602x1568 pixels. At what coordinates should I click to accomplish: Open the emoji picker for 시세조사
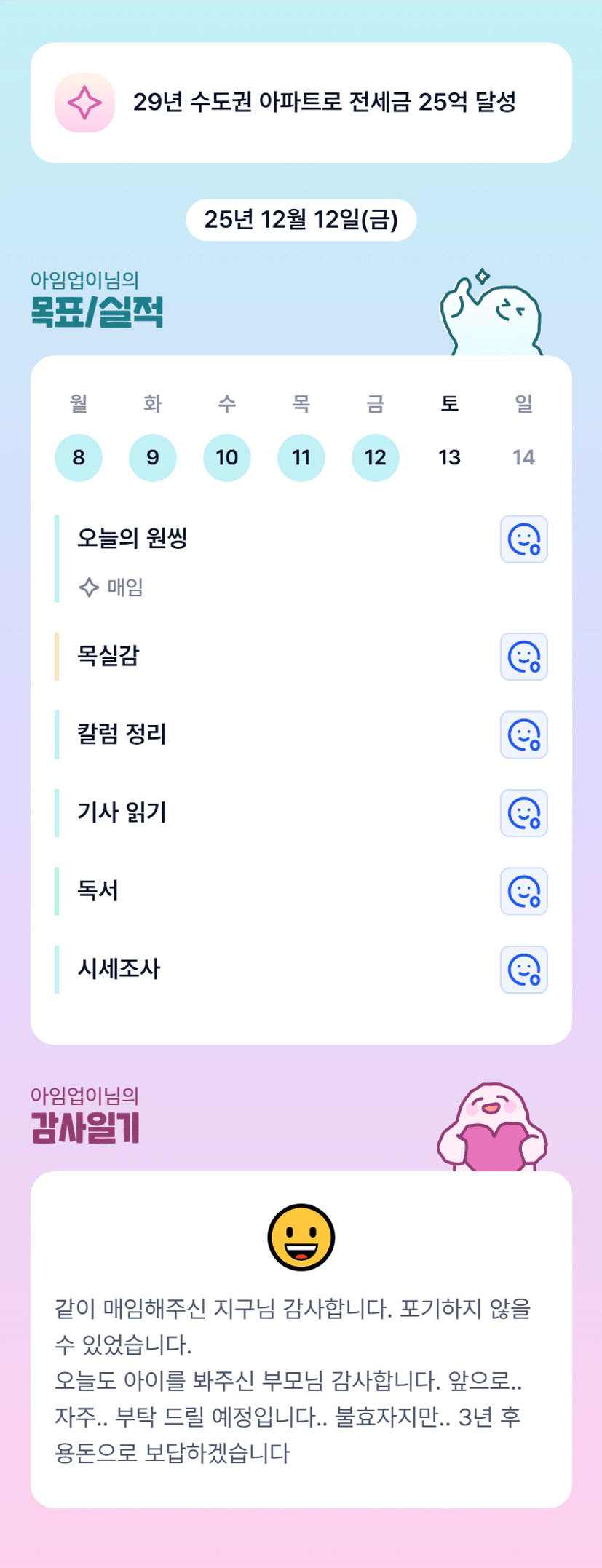pyautogui.click(x=523, y=970)
